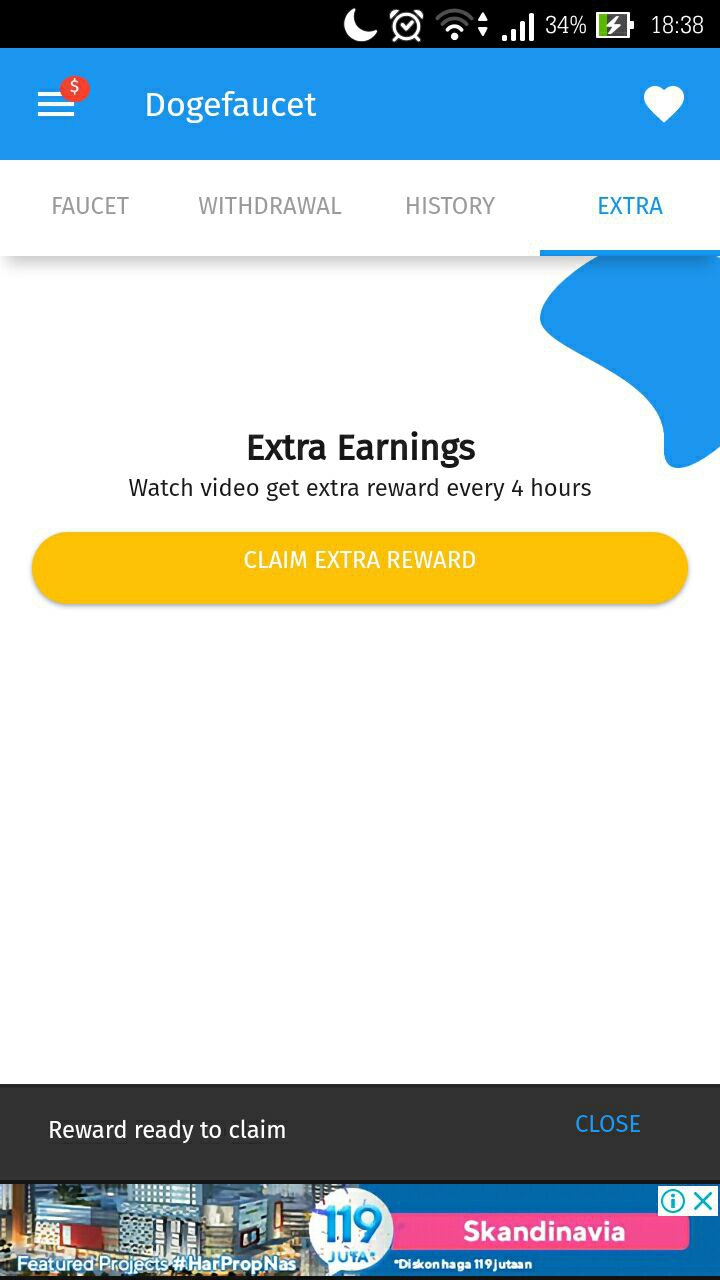This screenshot has height=1280, width=720.
Task: Open the History tab
Action: (x=450, y=206)
